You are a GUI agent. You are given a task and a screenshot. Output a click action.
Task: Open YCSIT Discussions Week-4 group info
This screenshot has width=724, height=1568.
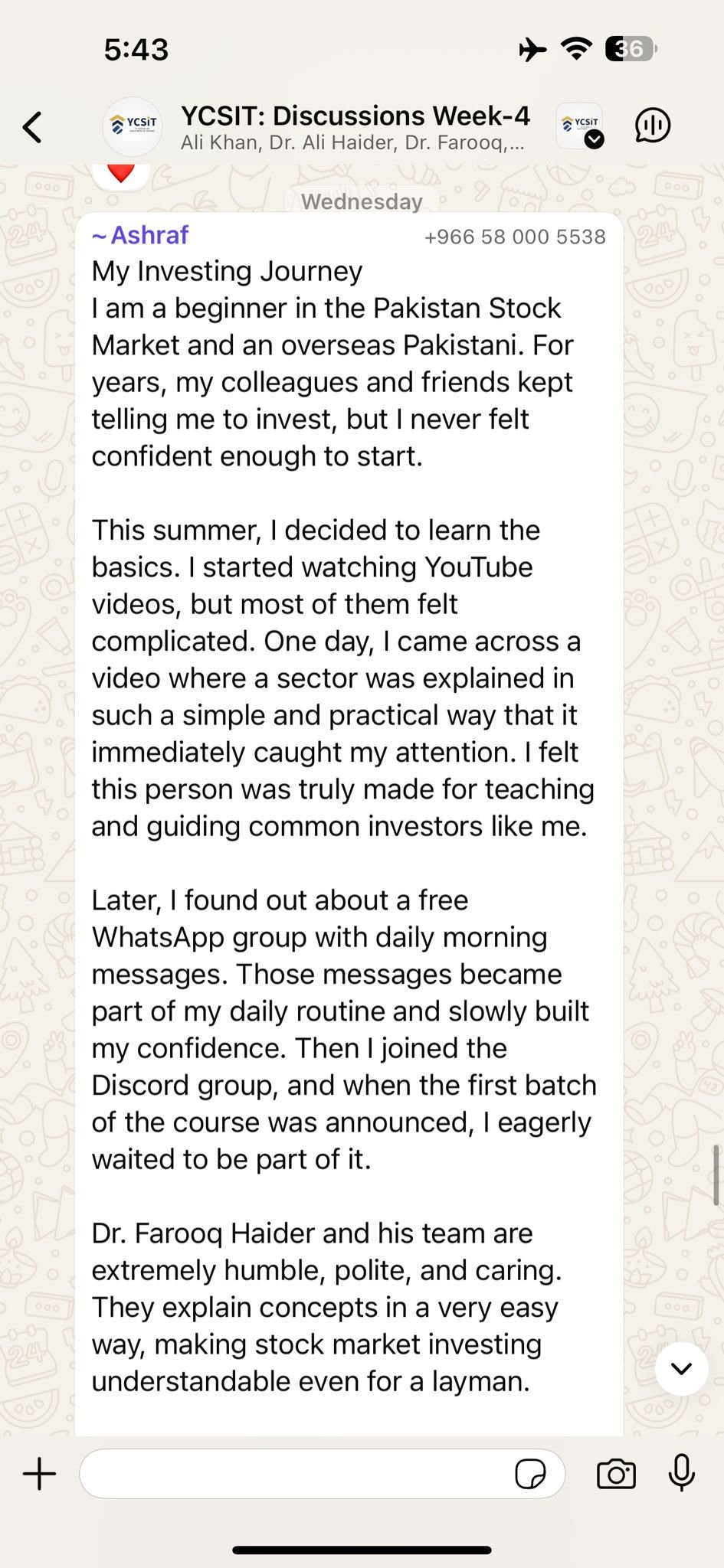pos(354,126)
